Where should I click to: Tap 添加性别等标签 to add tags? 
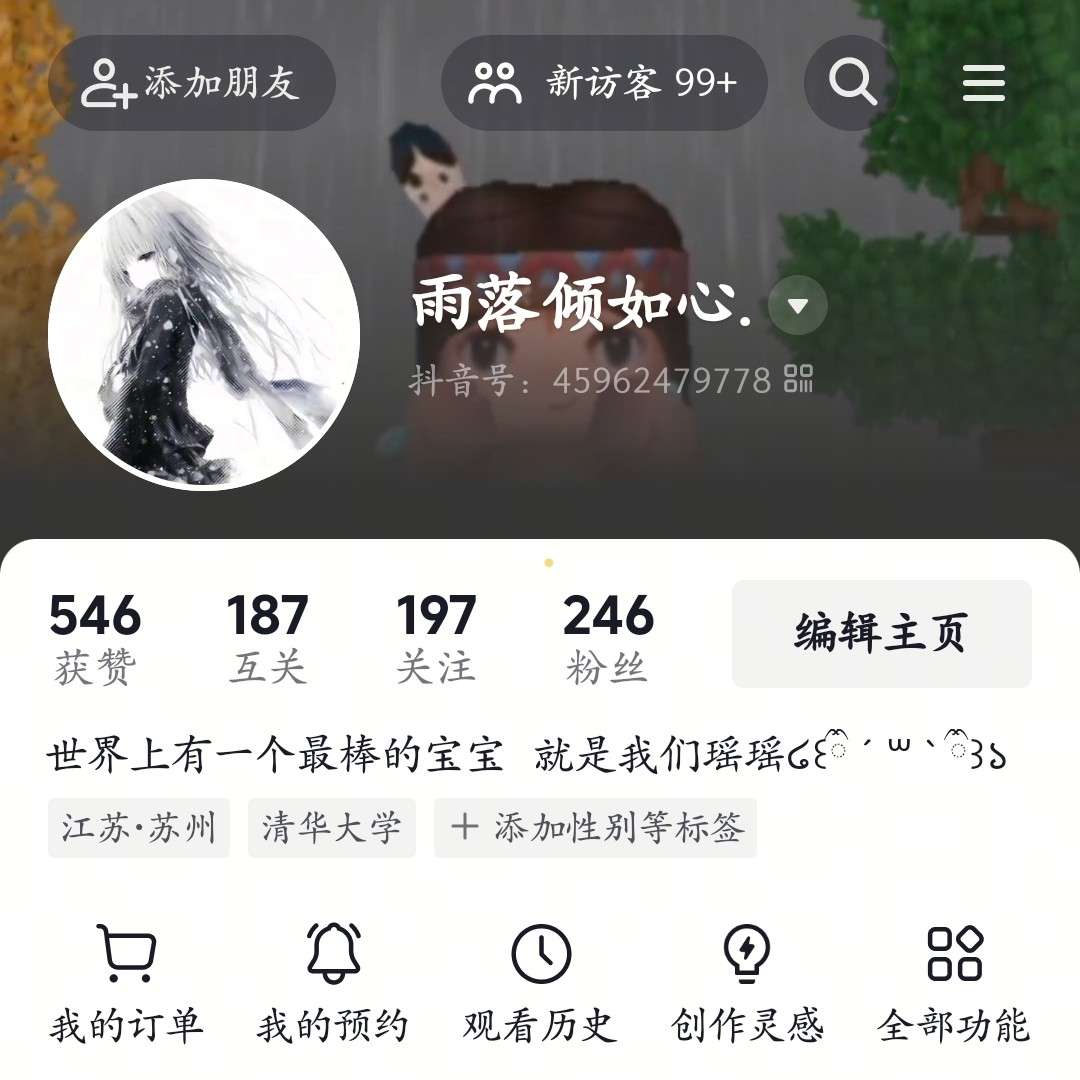[x=595, y=828]
